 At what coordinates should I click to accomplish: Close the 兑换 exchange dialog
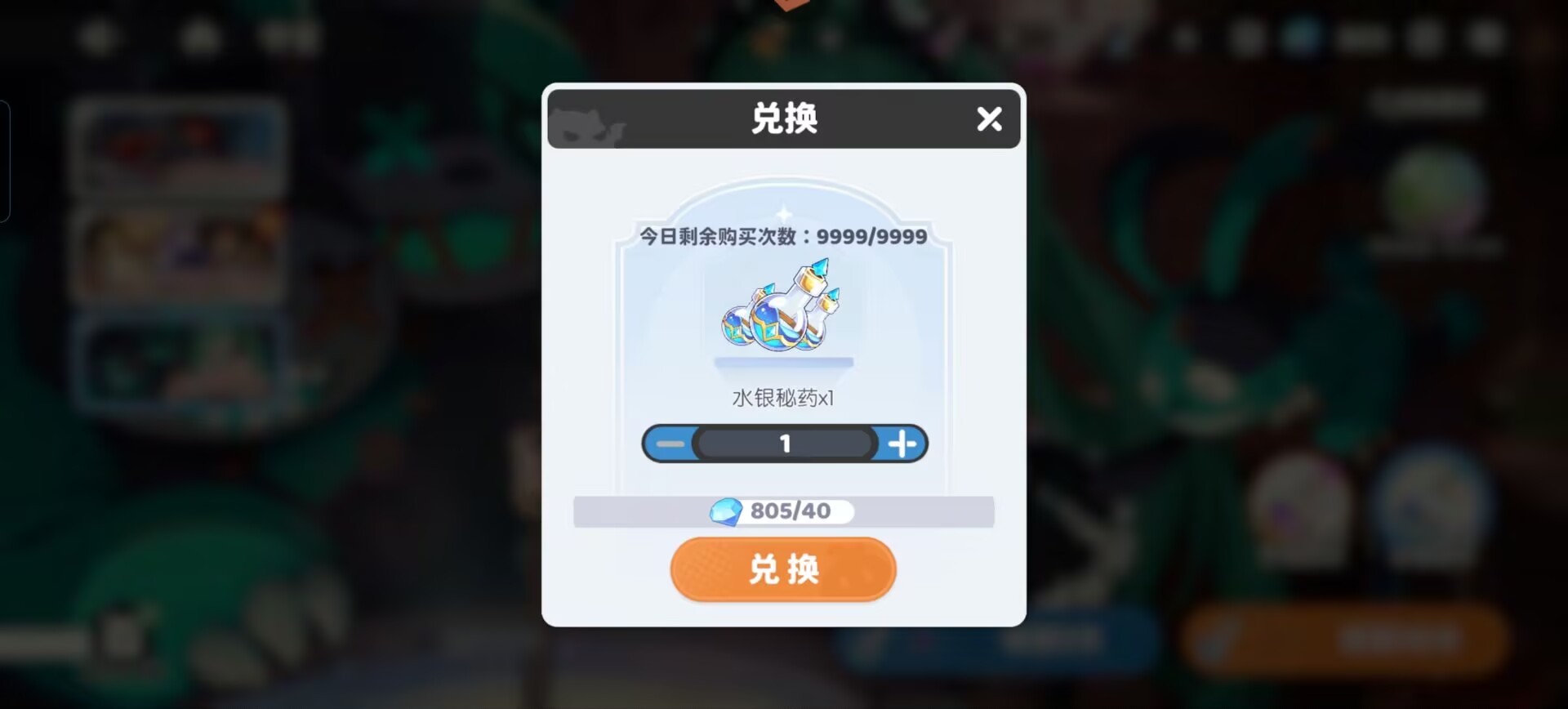(989, 119)
